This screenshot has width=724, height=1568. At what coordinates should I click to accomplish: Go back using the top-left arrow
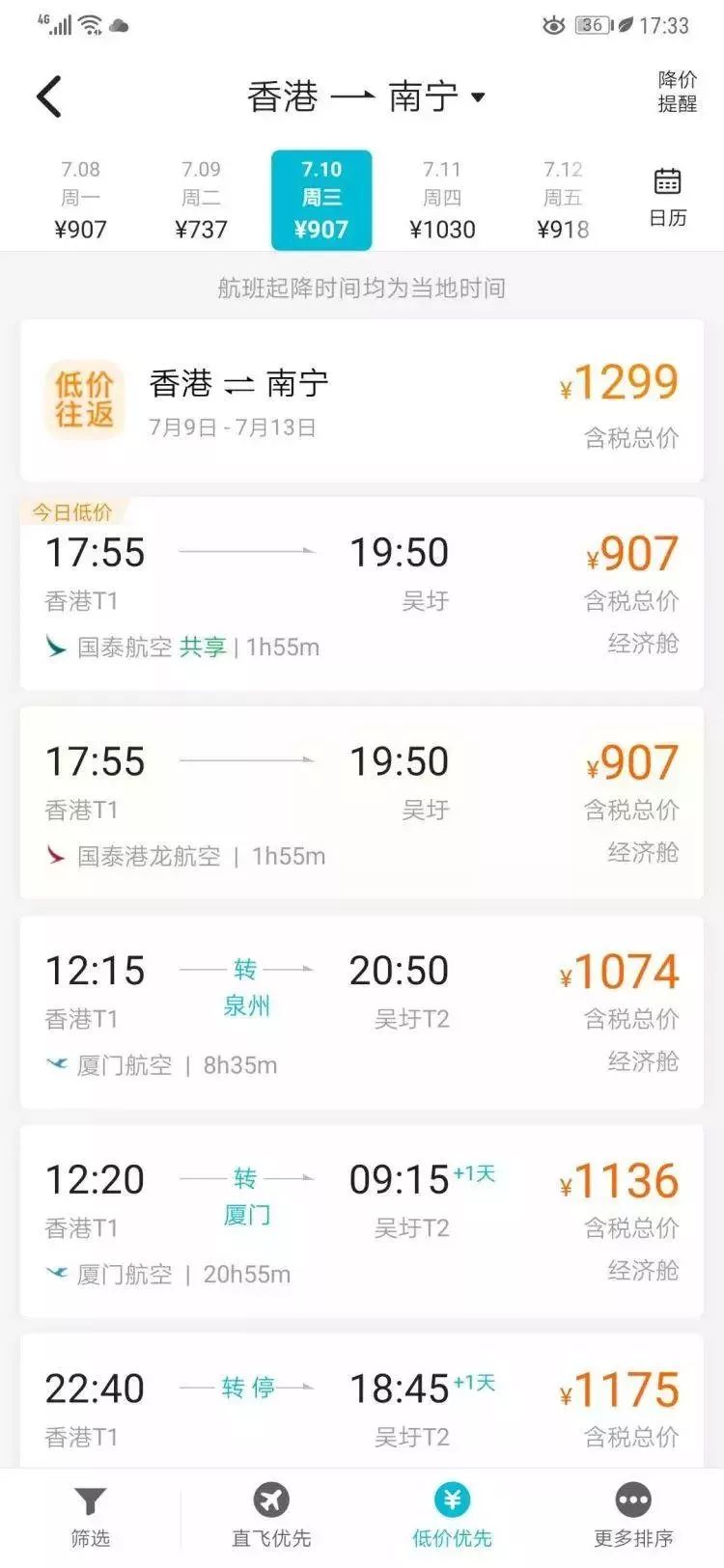click(x=48, y=96)
